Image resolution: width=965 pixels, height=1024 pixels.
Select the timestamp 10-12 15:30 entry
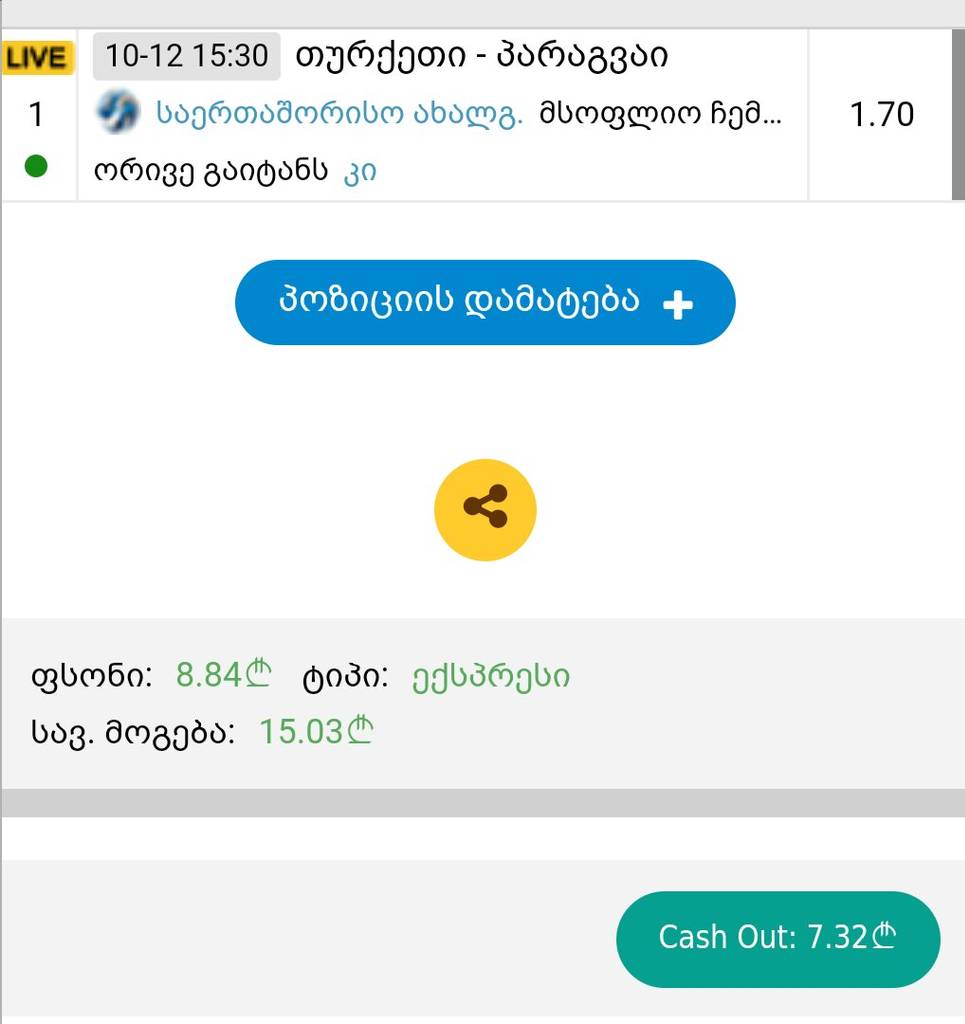click(x=186, y=55)
